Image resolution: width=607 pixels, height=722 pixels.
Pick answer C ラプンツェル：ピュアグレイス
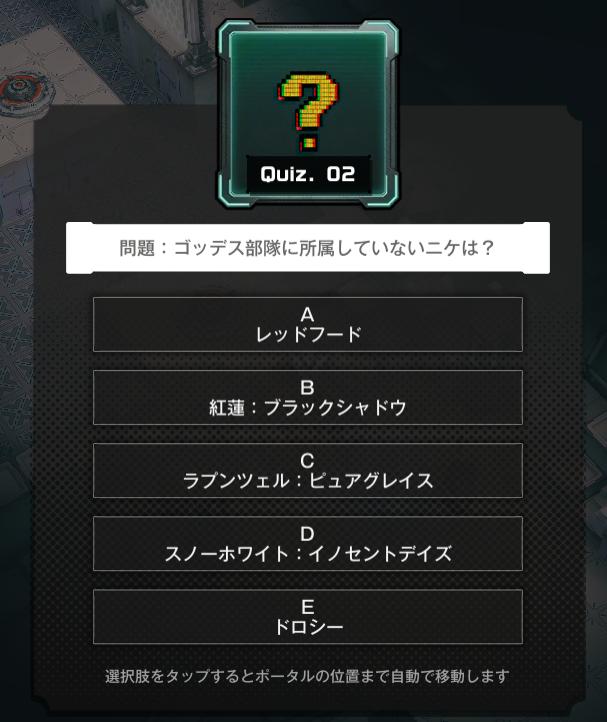(308, 471)
